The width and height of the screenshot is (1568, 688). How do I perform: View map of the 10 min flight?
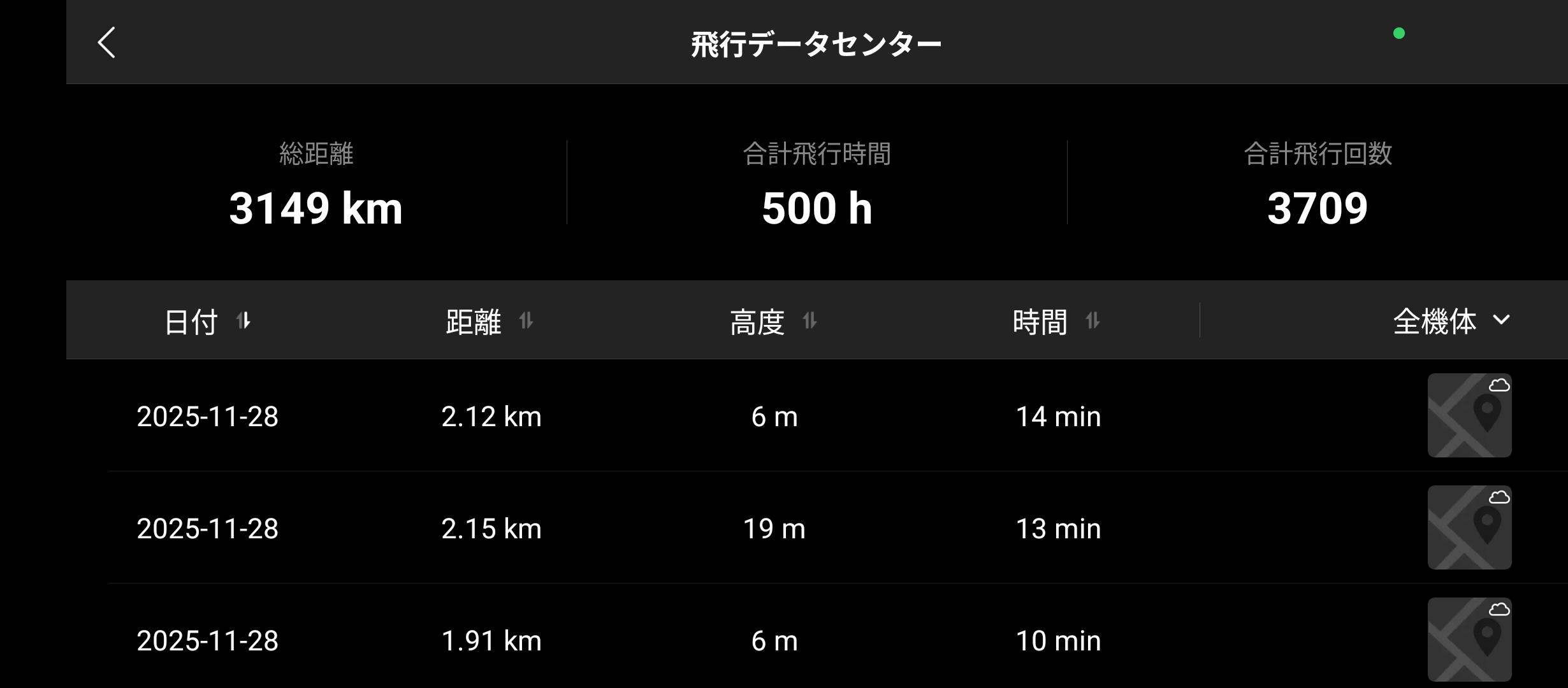pos(1469,640)
